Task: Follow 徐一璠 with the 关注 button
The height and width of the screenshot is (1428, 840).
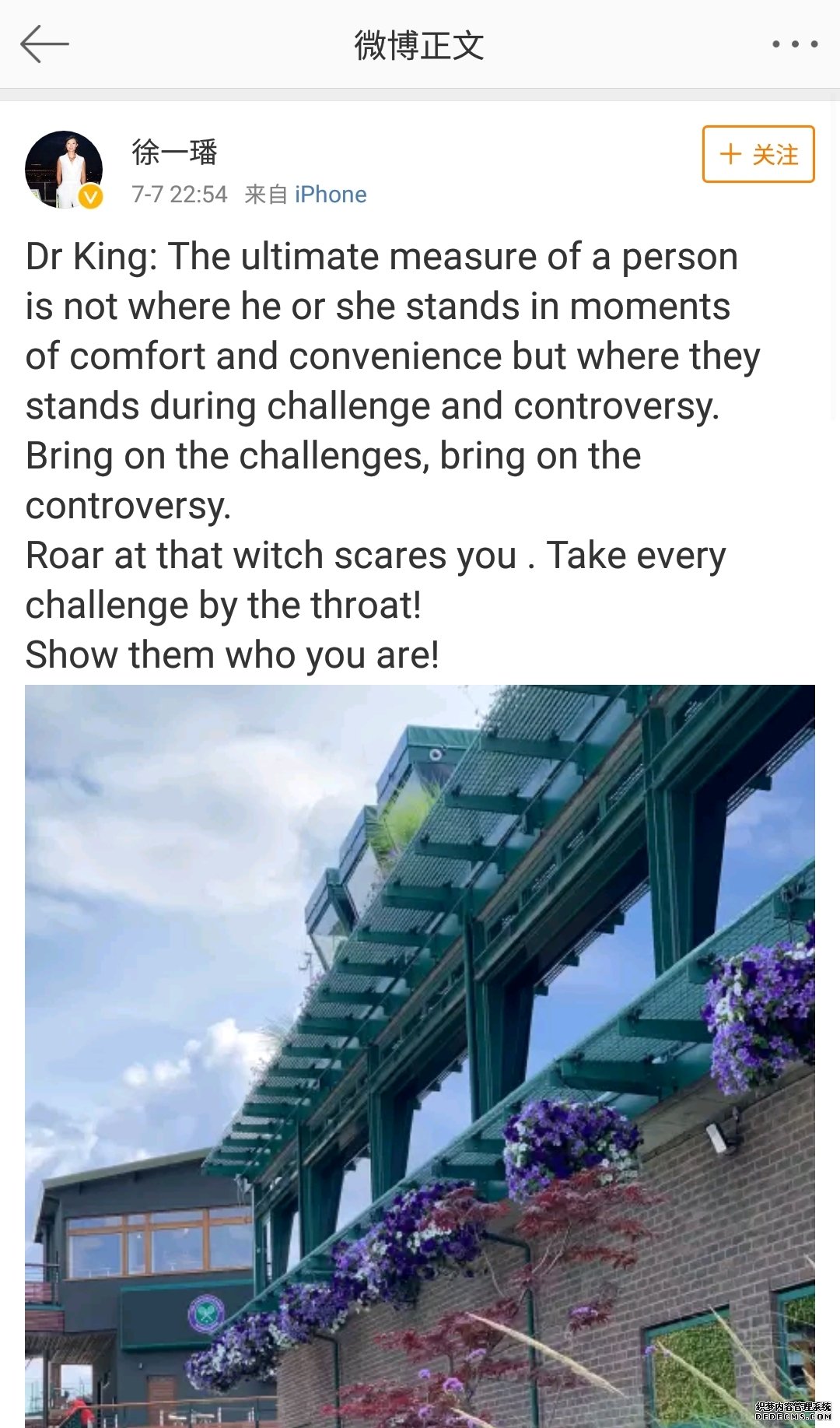Action: [758, 154]
